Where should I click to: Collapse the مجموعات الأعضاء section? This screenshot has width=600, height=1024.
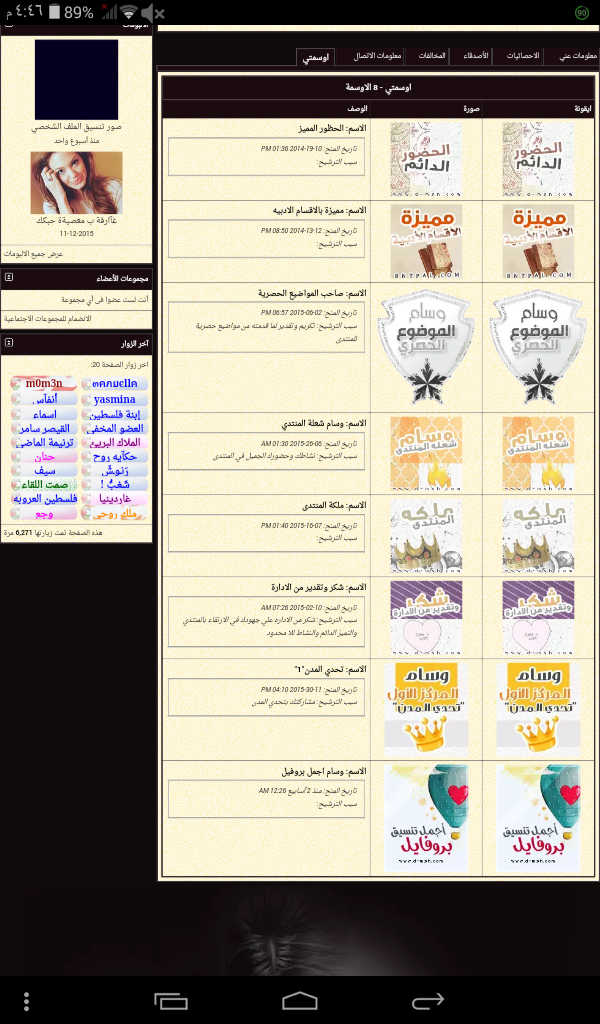pyautogui.click(x=8, y=277)
